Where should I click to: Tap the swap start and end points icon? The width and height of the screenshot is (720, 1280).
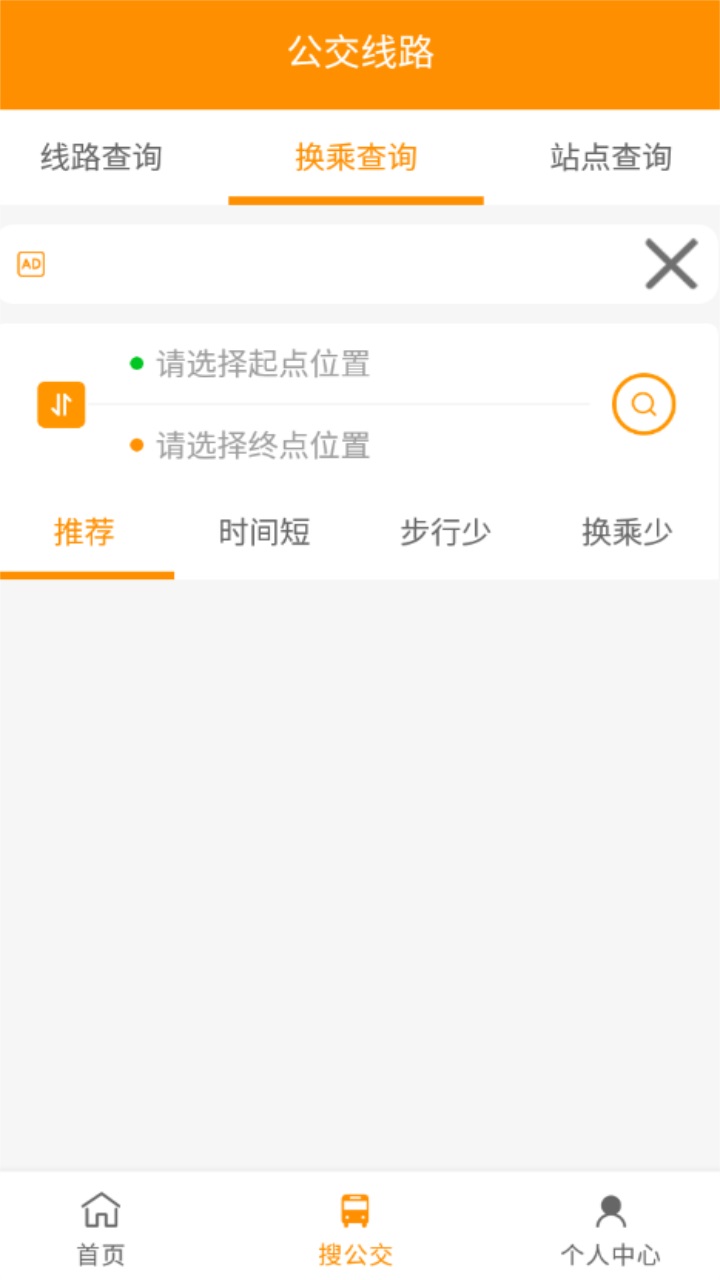pyautogui.click(x=61, y=404)
